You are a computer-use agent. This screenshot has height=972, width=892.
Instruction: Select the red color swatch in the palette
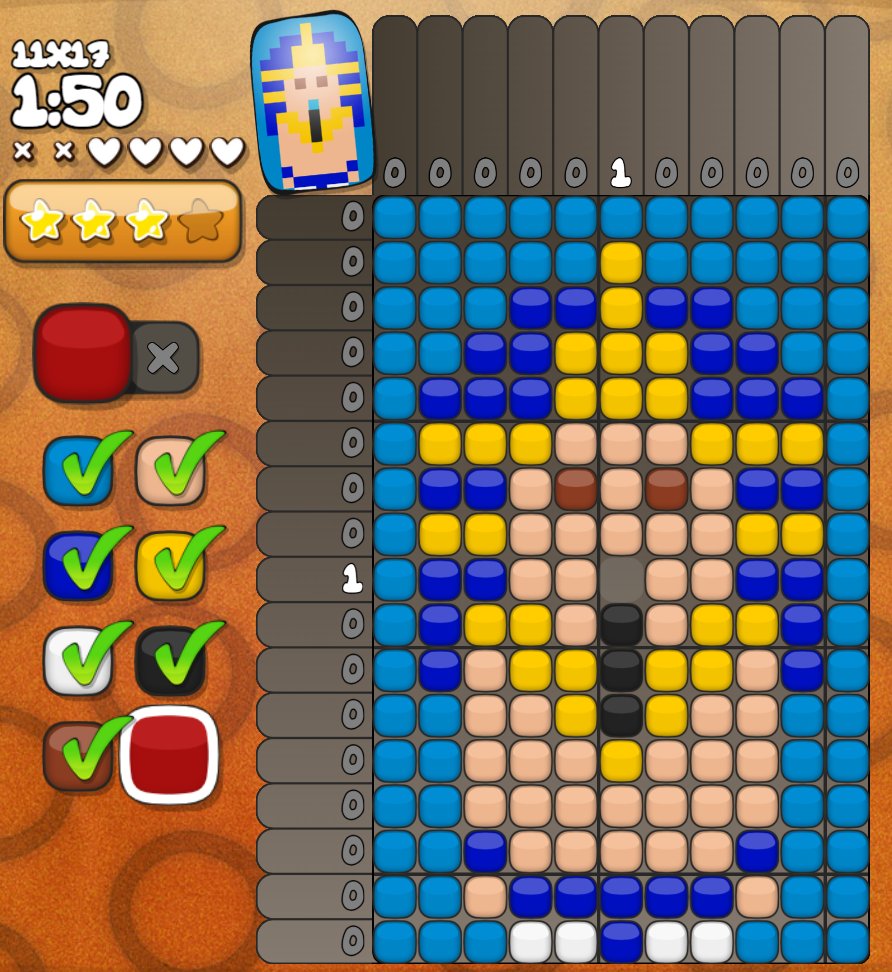[169, 754]
